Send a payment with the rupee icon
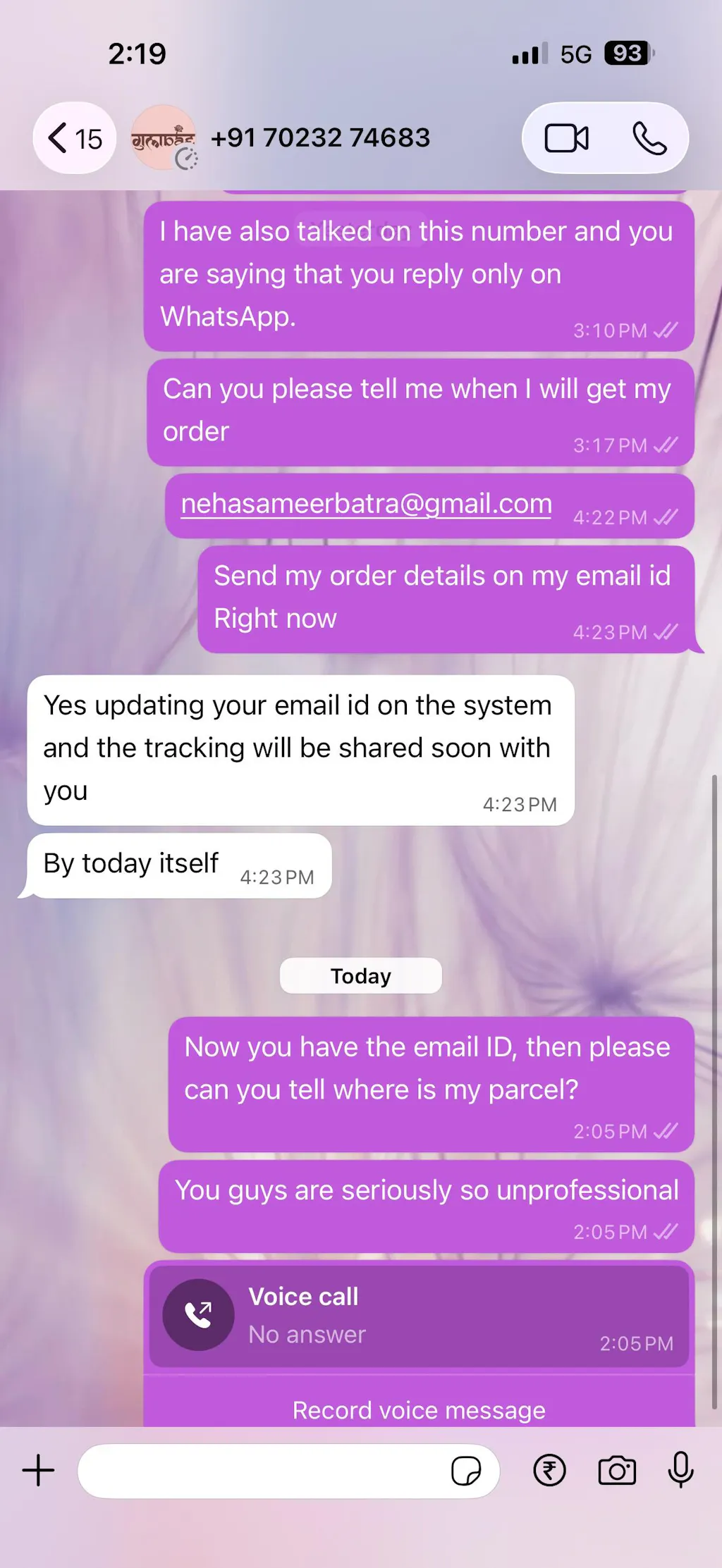The image size is (722, 1568). (549, 1471)
